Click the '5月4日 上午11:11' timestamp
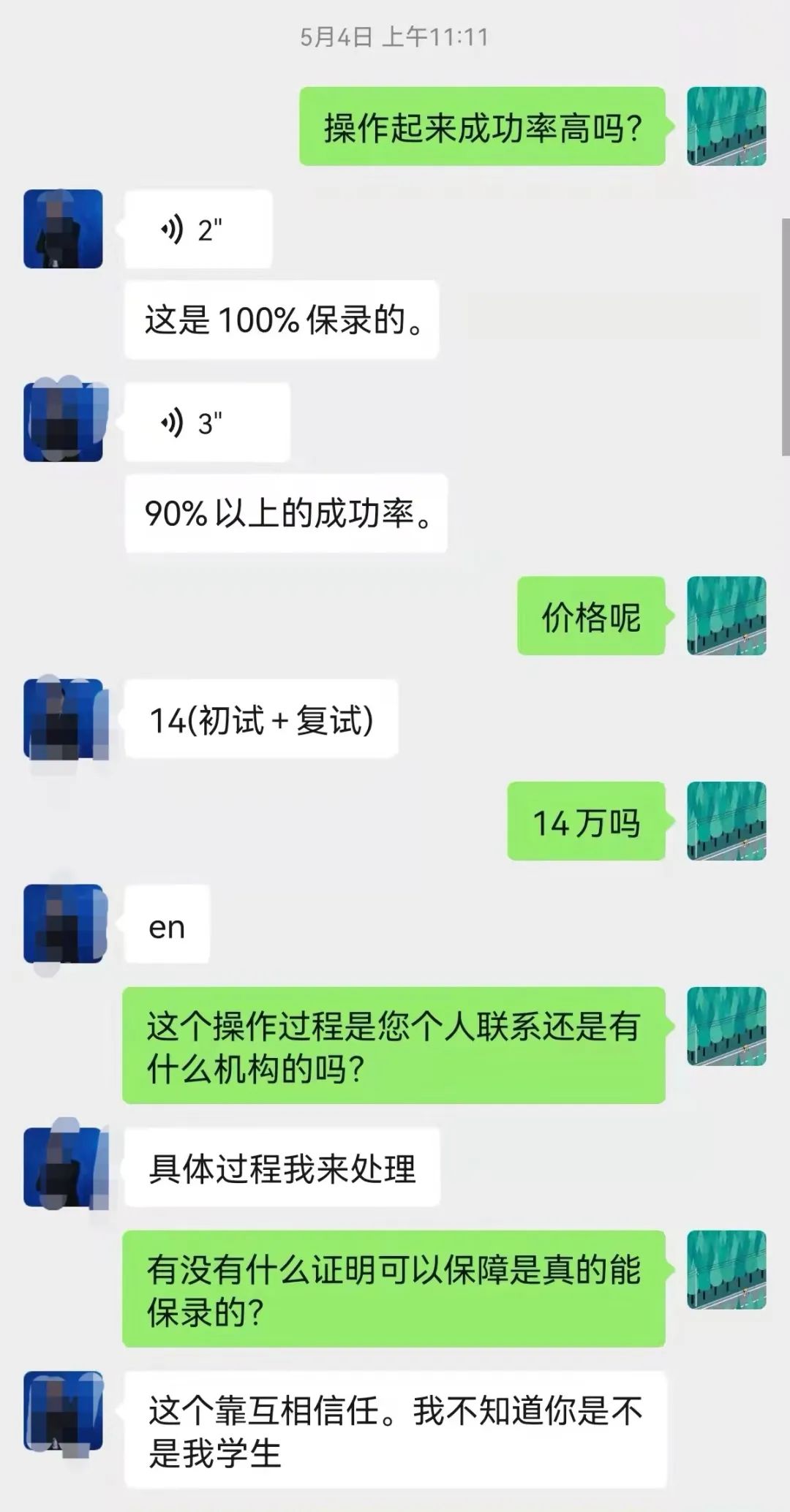790x1512 pixels. pyautogui.click(x=395, y=37)
